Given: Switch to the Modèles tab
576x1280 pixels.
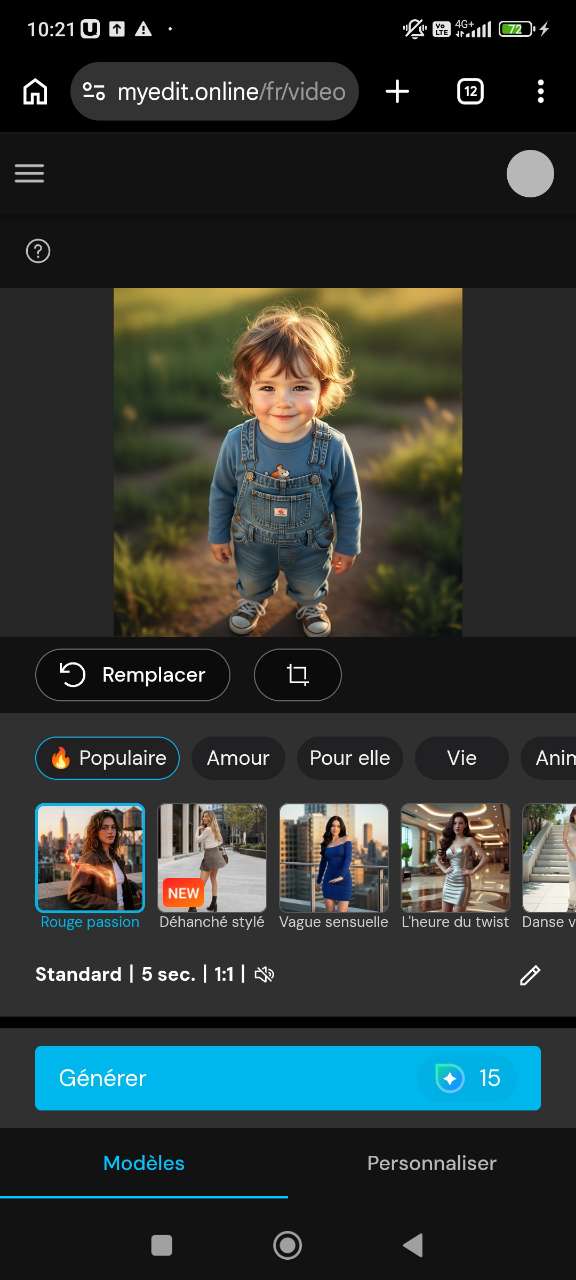Looking at the screenshot, I should click(x=144, y=1163).
